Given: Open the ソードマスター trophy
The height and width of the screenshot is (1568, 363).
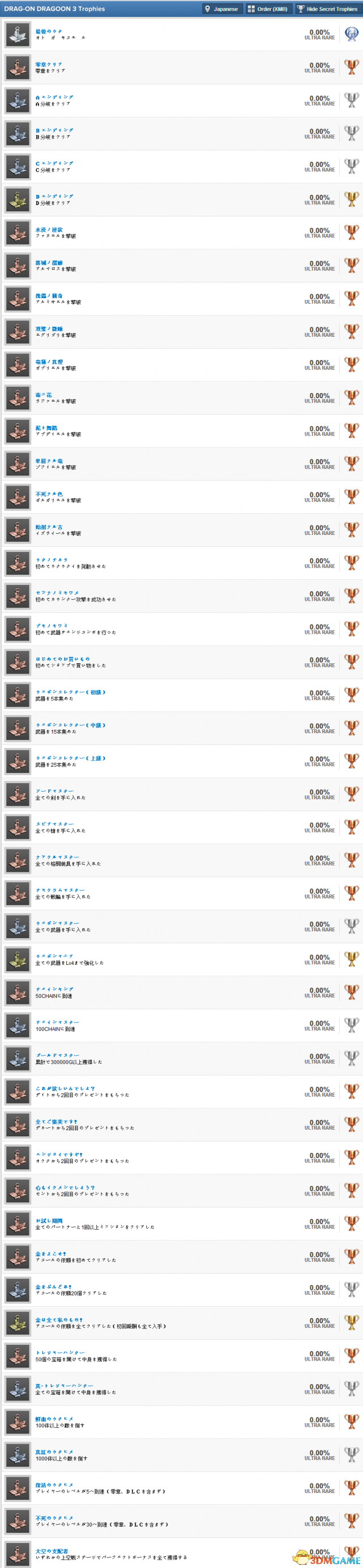Looking at the screenshot, I should [x=54, y=791].
